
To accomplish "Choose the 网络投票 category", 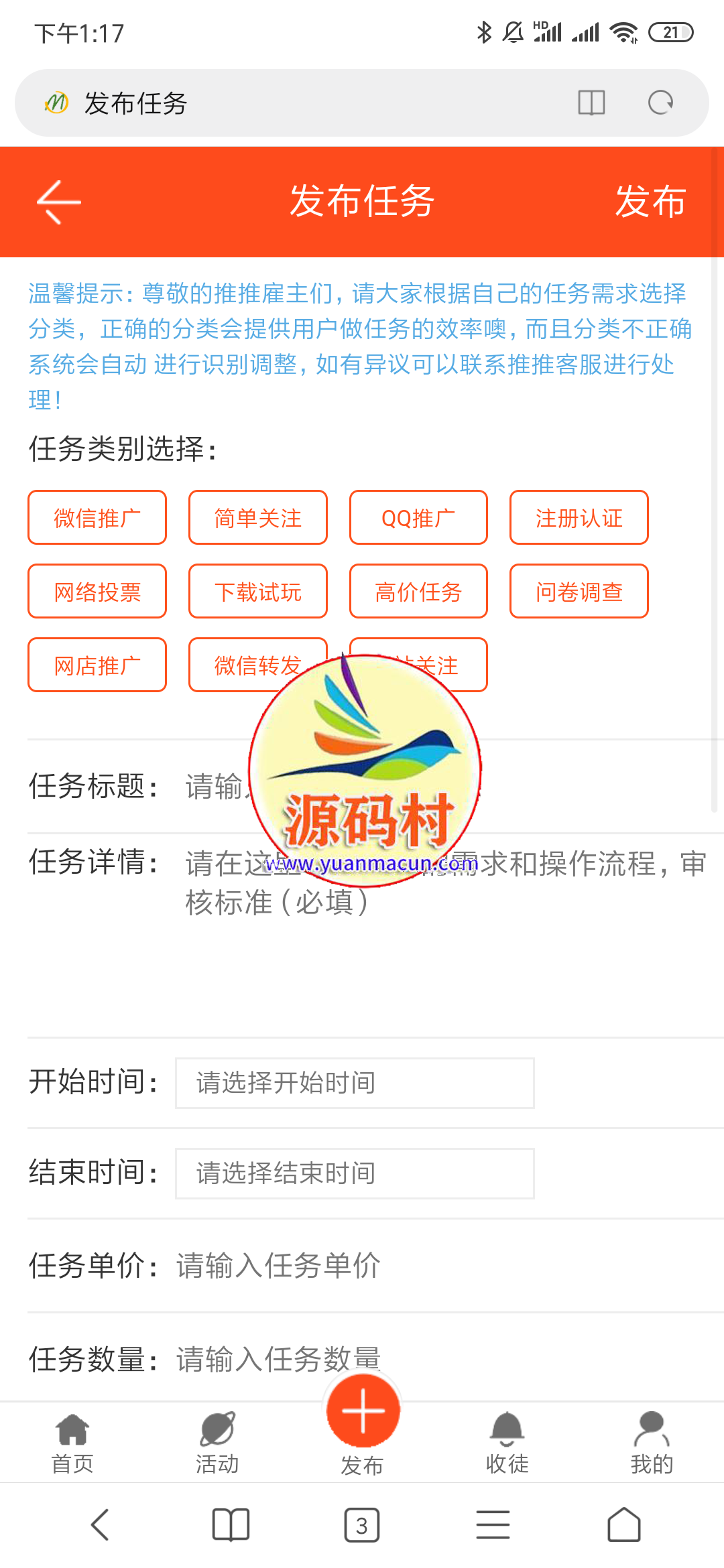I will (97, 591).
